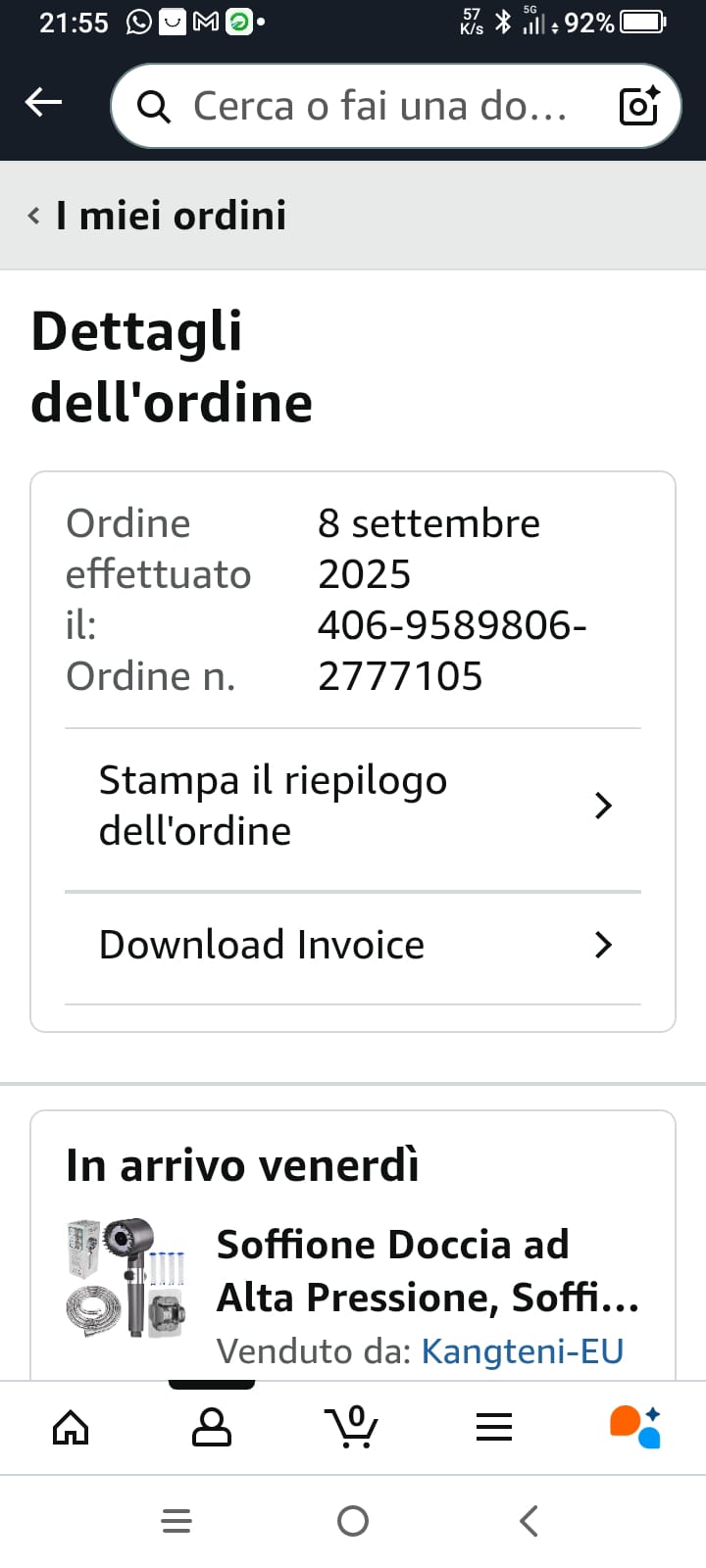Open the shopping cart tab
The width and height of the screenshot is (706, 1568).
pos(352,1428)
